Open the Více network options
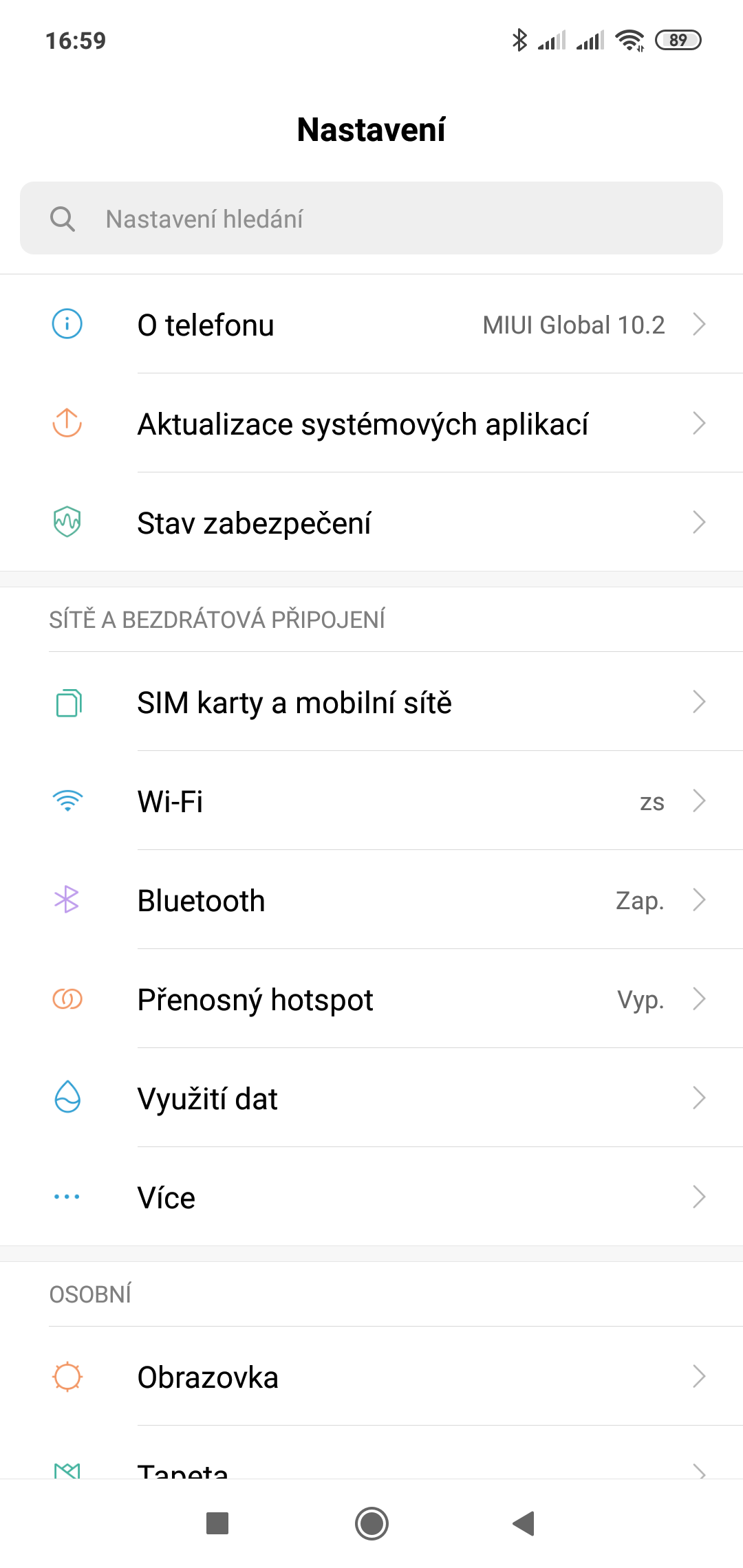Image resolution: width=743 pixels, height=1568 pixels. point(371,1197)
